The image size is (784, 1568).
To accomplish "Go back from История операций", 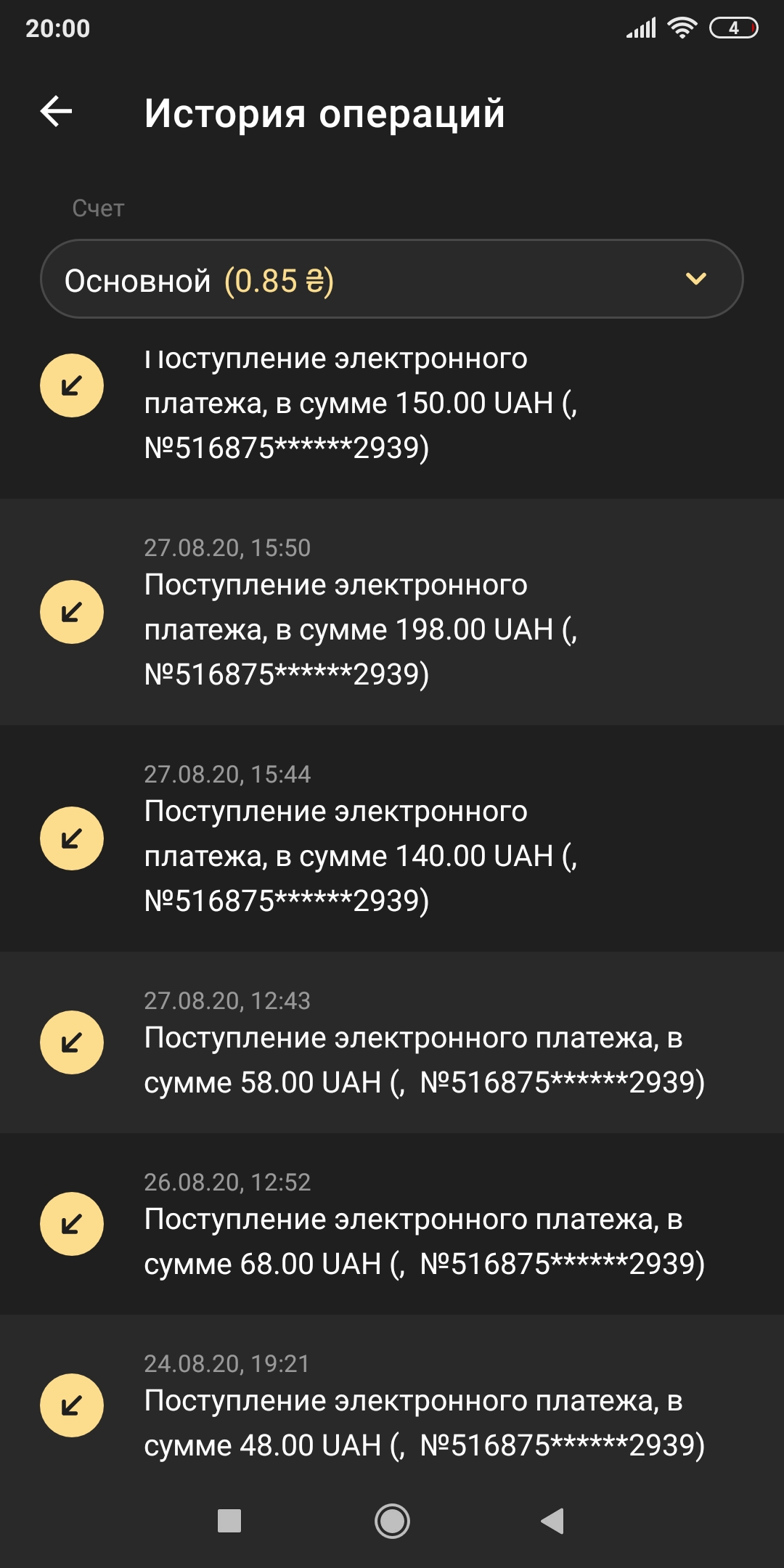I will 56,112.
